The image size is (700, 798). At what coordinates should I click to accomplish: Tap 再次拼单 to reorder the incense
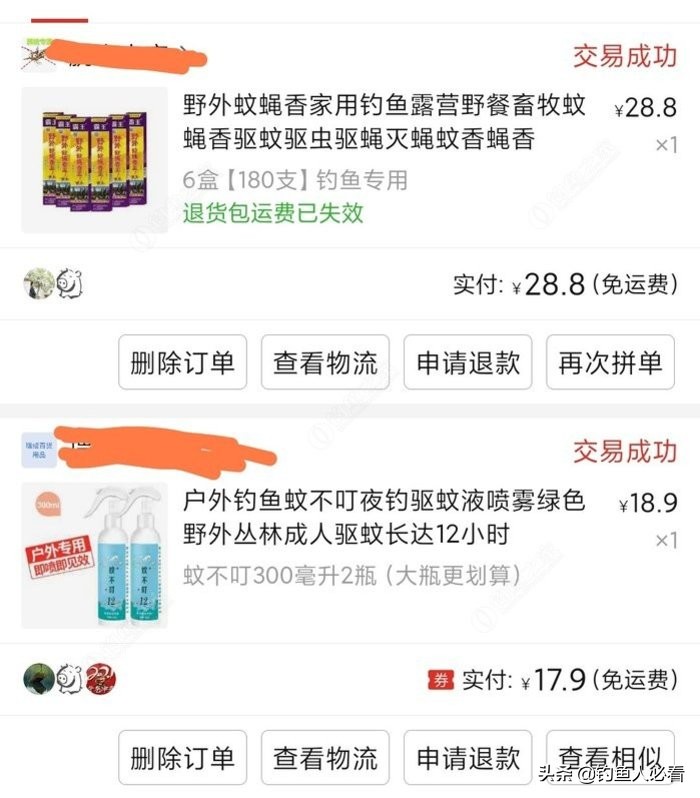pos(610,362)
